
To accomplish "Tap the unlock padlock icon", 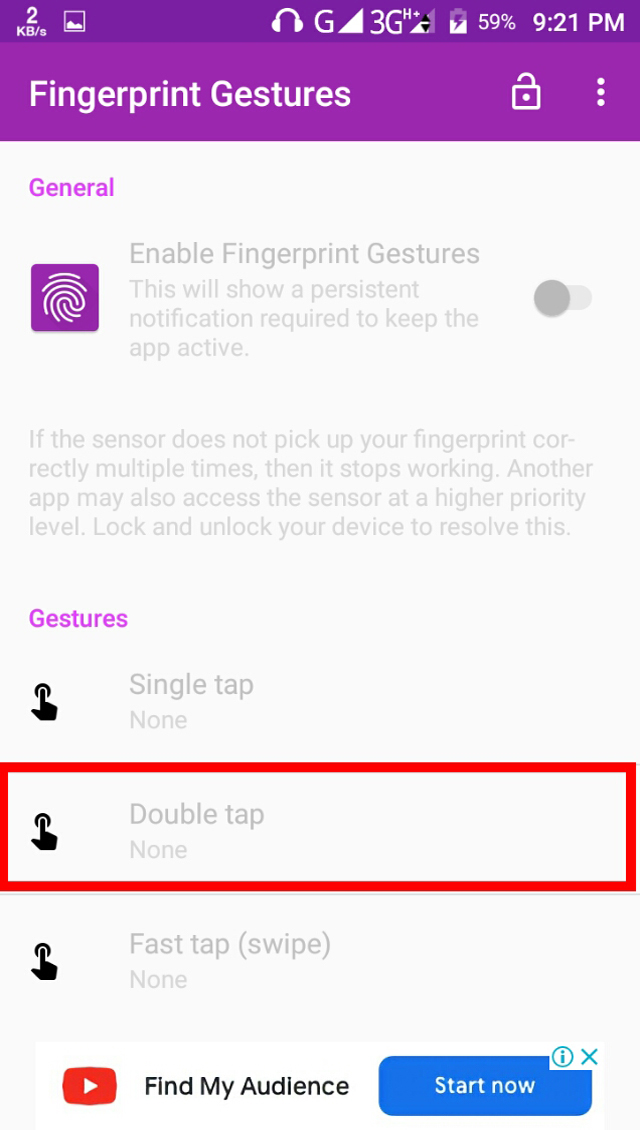I will (526, 94).
